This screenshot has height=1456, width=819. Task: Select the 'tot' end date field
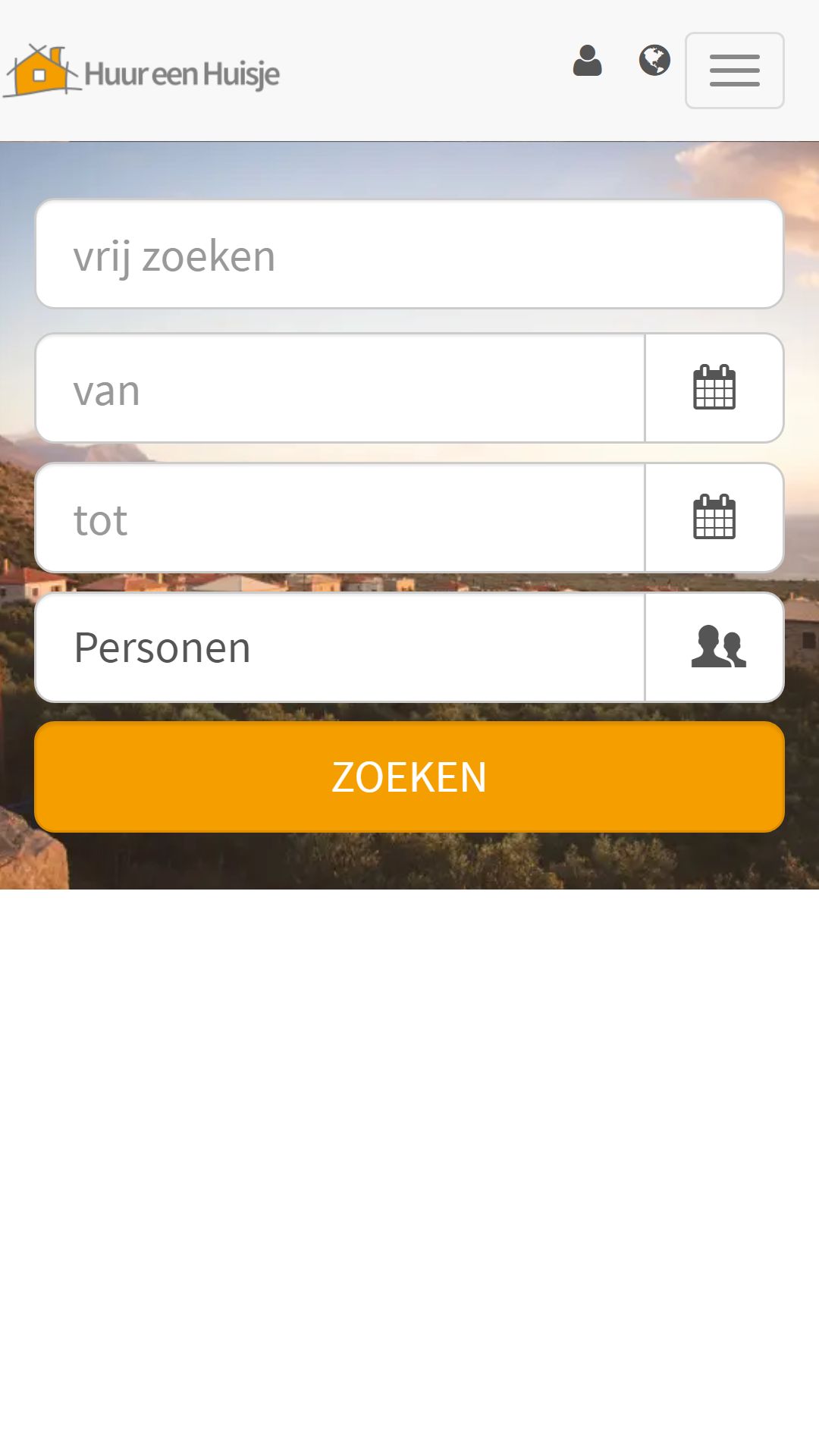coord(340,518)
